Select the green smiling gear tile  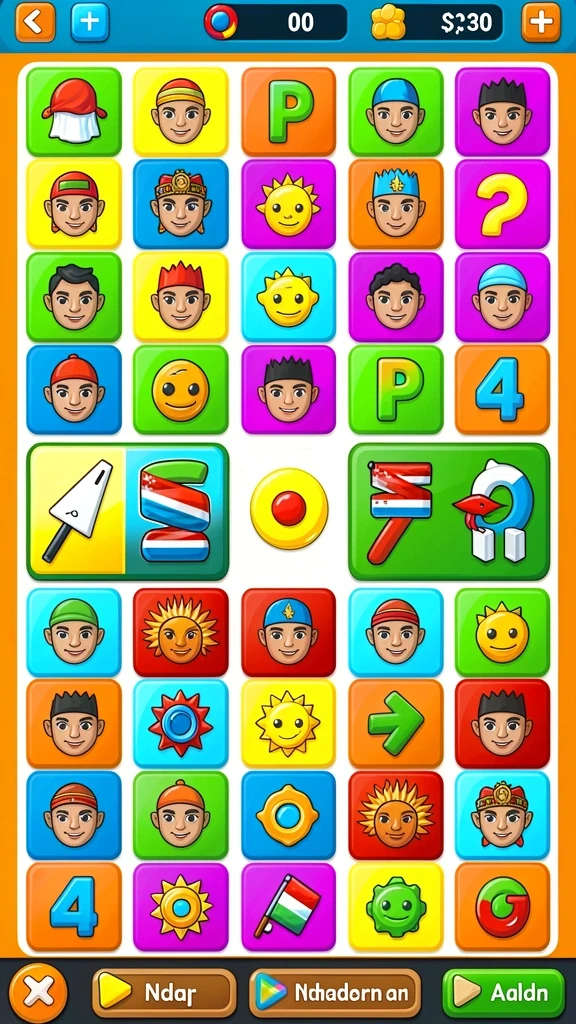click(396, 906)
